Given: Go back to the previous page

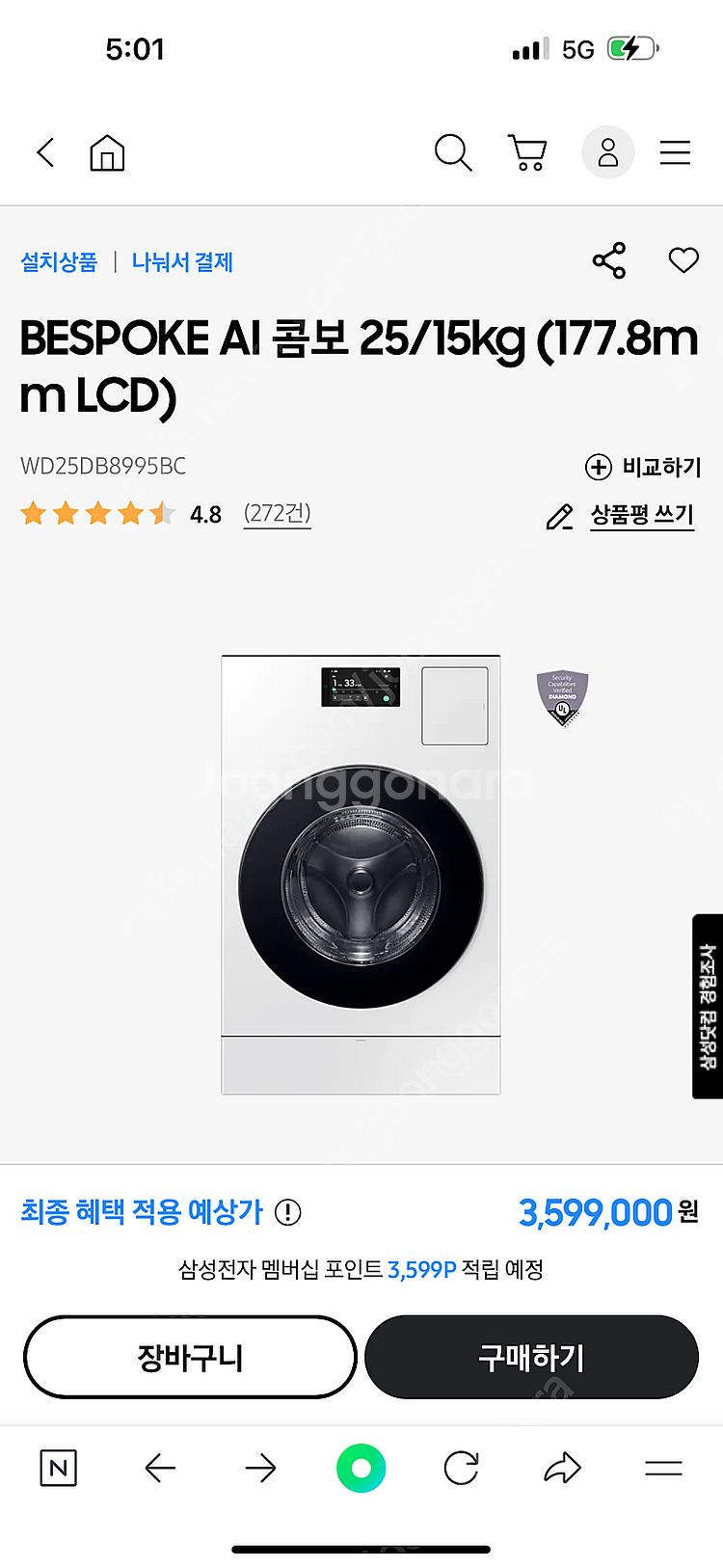Looking at the screenshot, I should point(45,152).
